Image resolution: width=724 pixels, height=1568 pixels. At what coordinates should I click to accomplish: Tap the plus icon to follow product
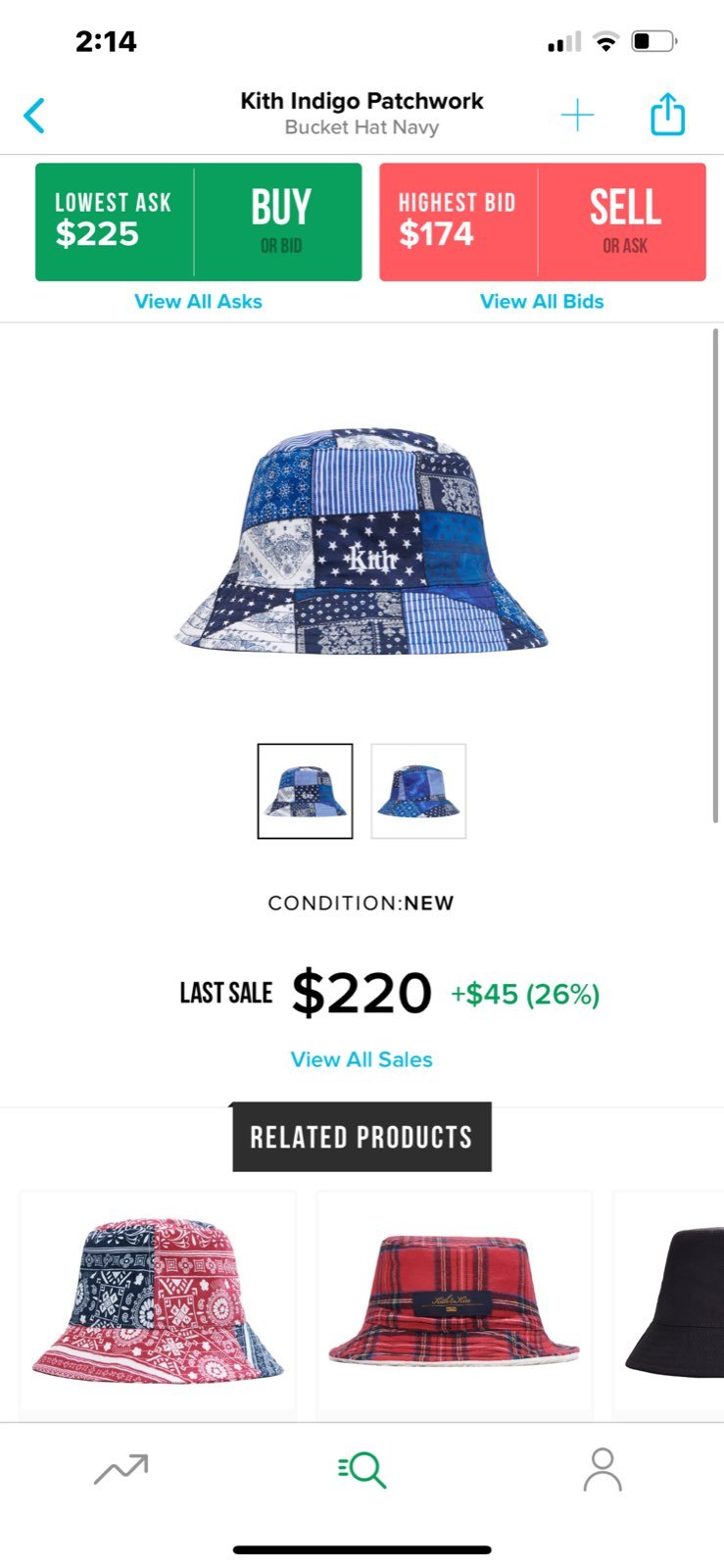[578, 116]
